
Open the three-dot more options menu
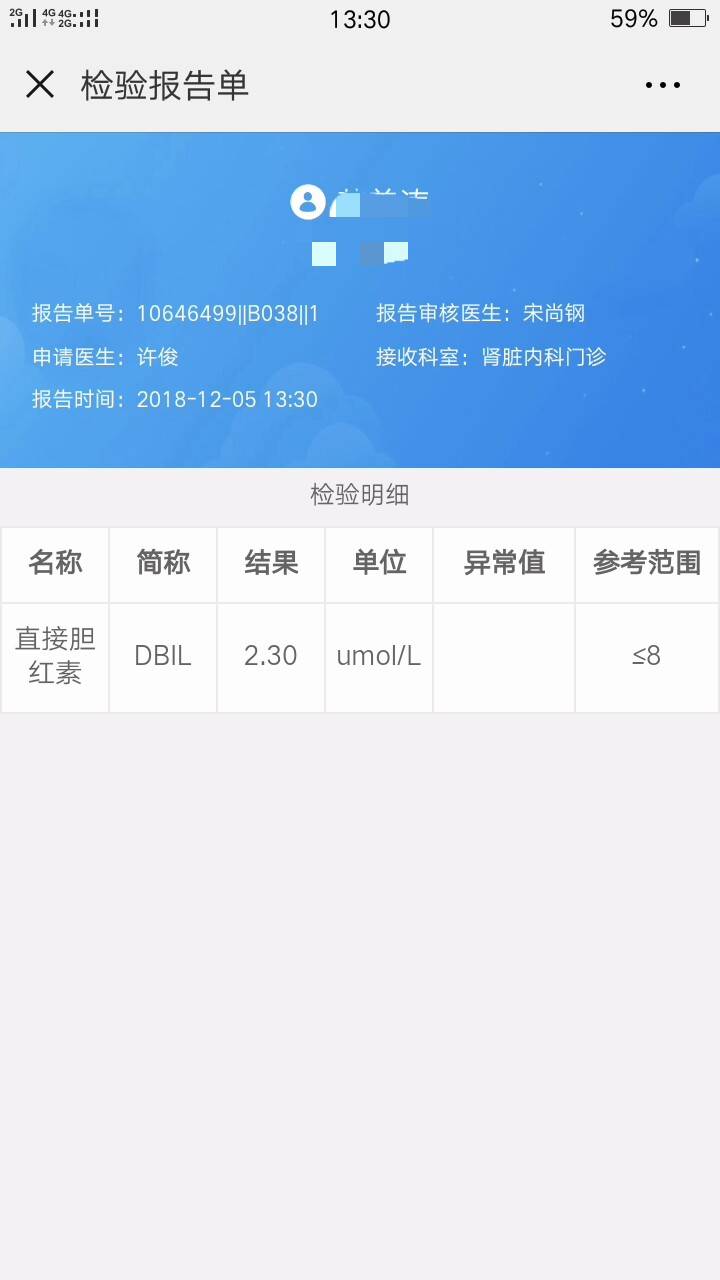pos(662,86)
